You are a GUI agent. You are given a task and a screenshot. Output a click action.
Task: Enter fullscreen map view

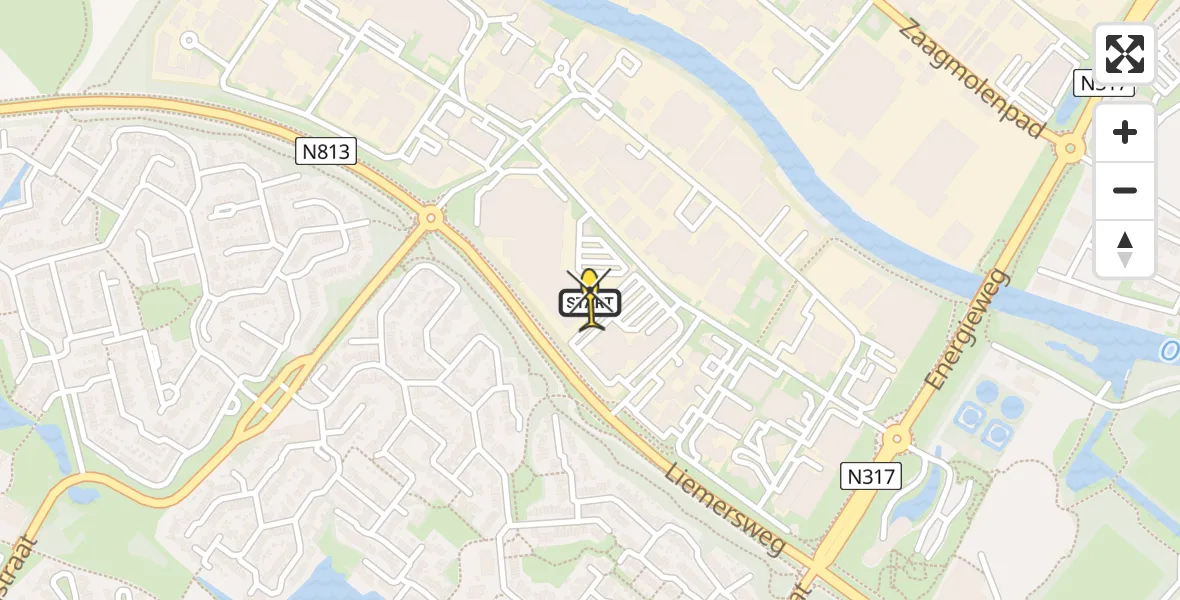pos(1125,54)
